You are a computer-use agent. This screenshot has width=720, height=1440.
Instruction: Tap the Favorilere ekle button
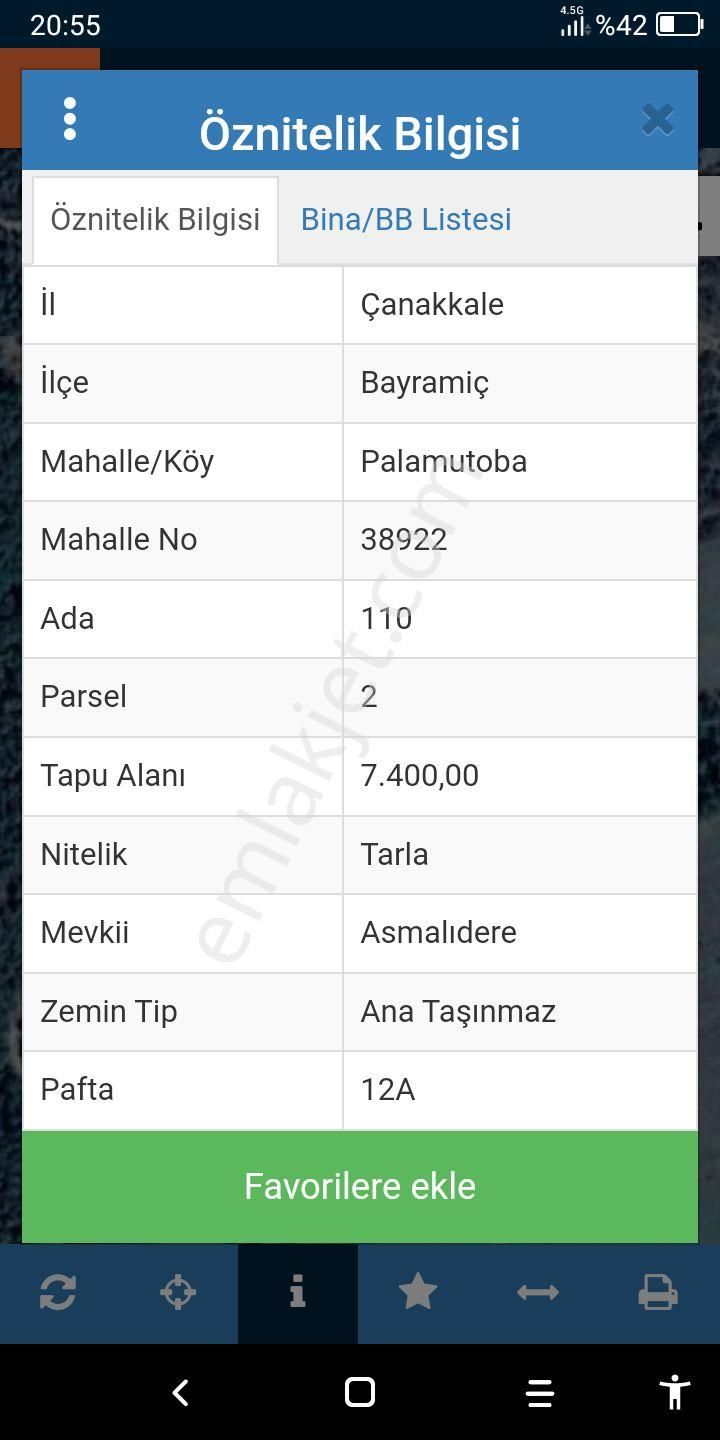coord(360,1186)
